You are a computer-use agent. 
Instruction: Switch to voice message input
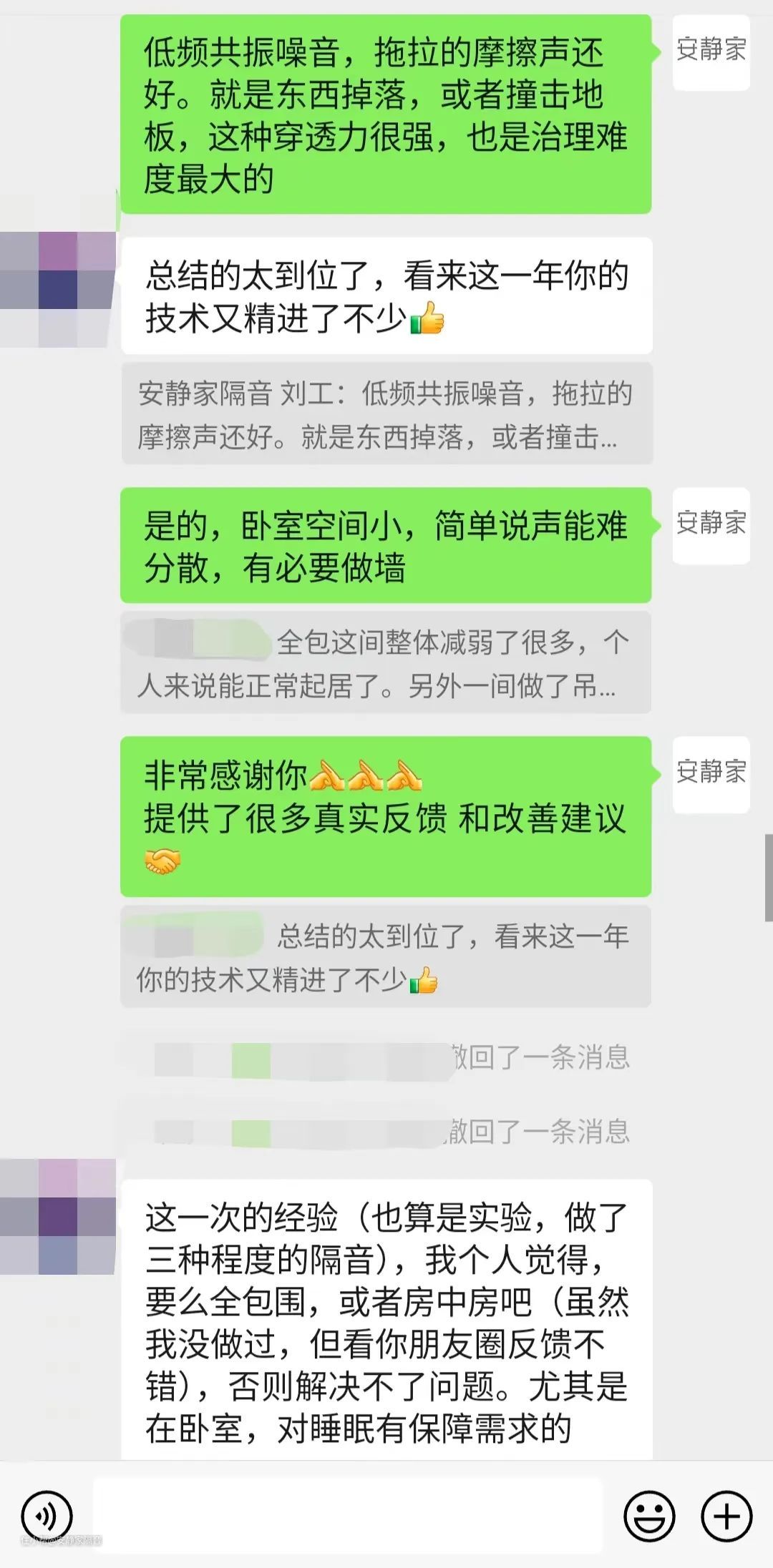point(47,1515)
